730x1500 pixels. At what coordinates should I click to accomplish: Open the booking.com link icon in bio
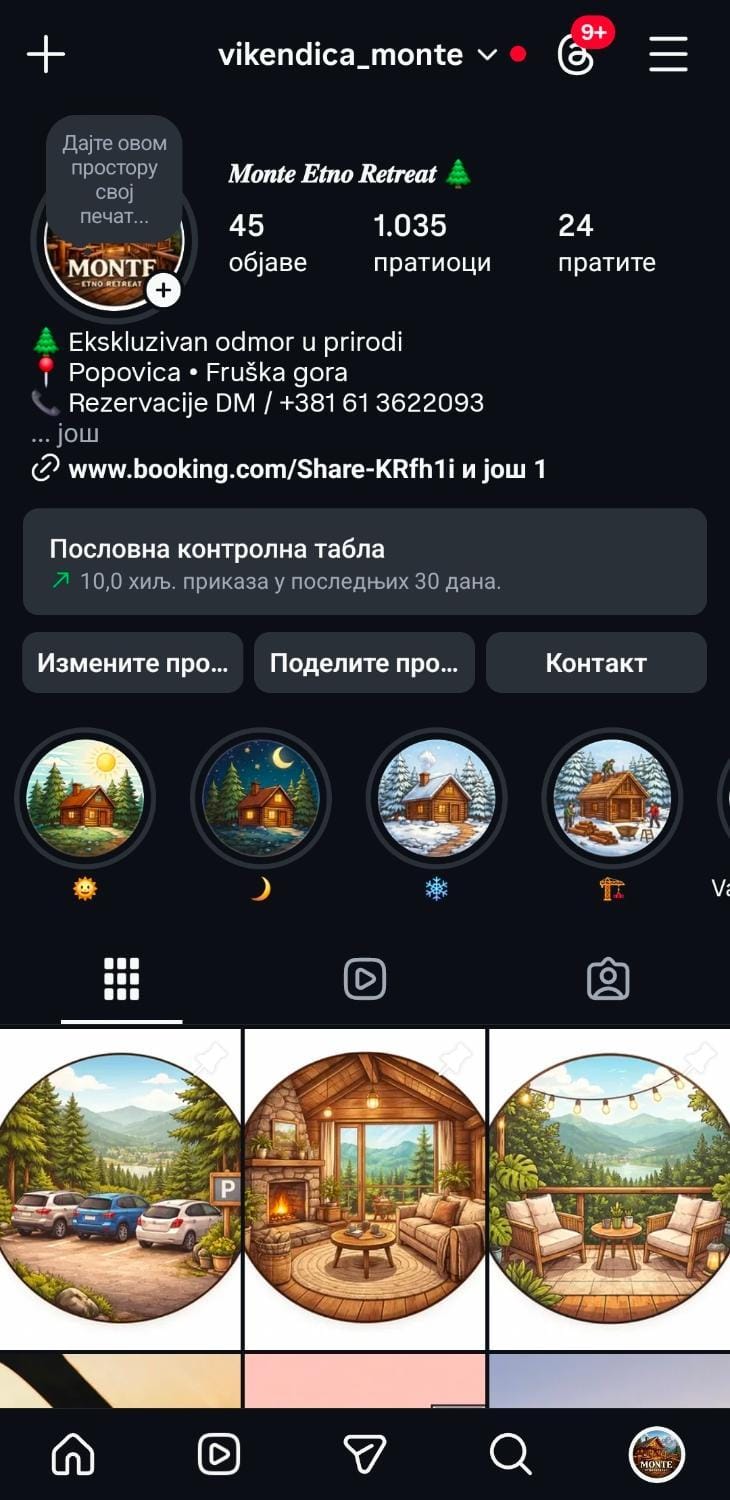click(x=40, y=469)
